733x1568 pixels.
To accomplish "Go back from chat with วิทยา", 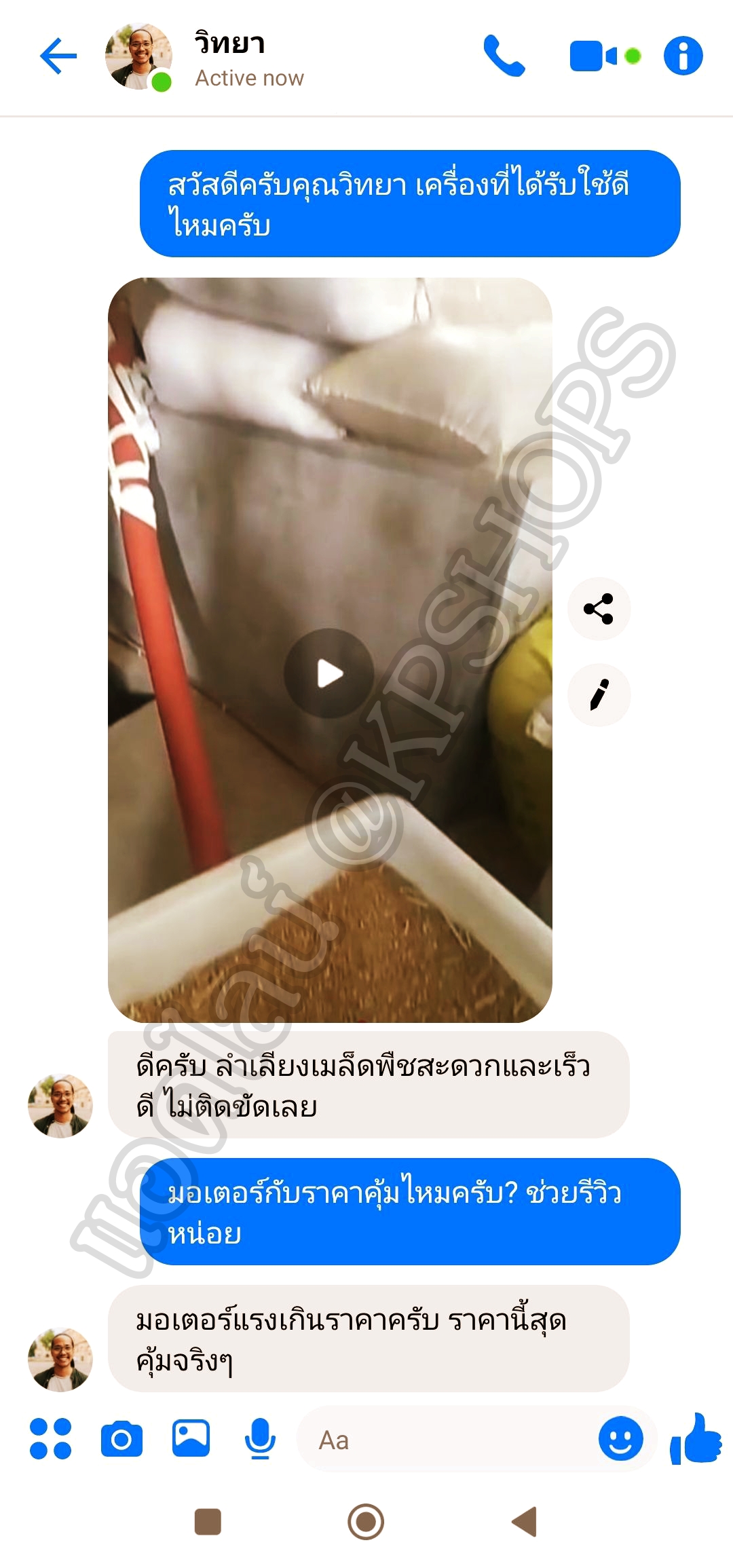I will pos(58,56).
